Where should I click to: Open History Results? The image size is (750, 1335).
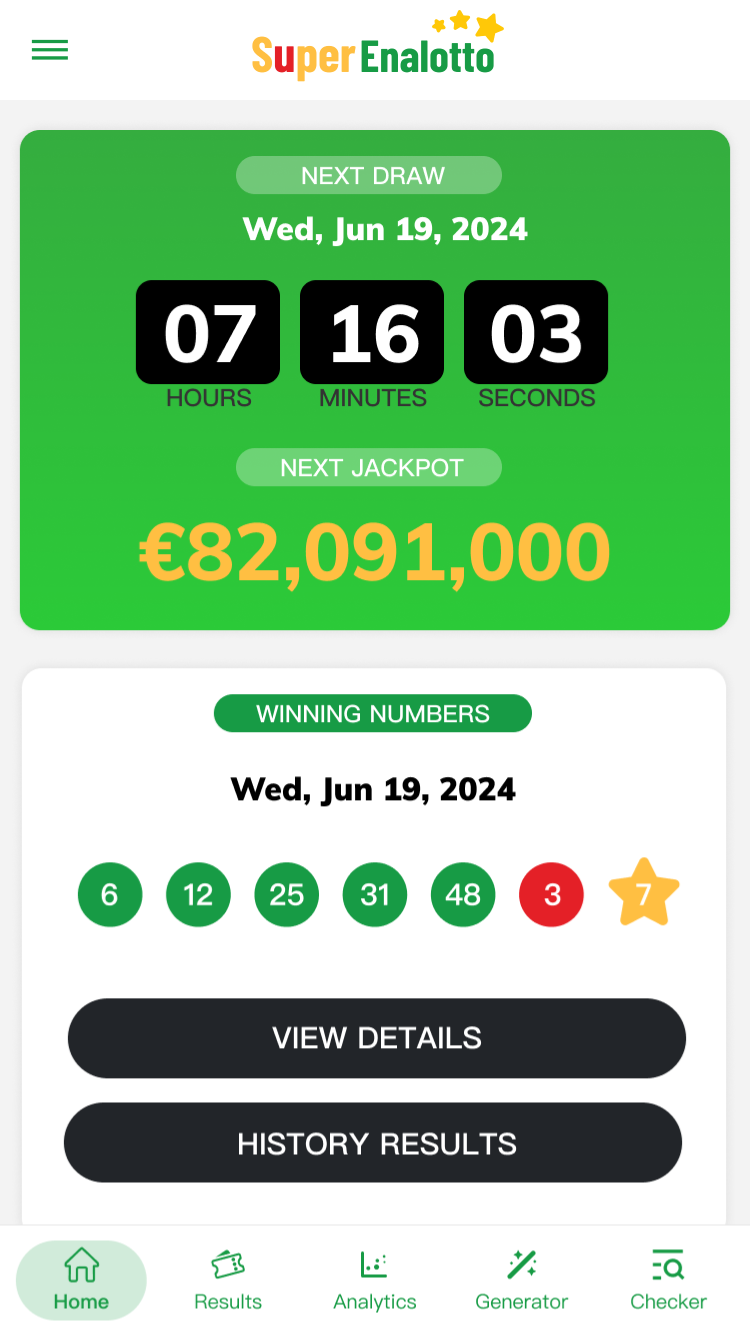pyautogui.click(x=373, y=1143)
